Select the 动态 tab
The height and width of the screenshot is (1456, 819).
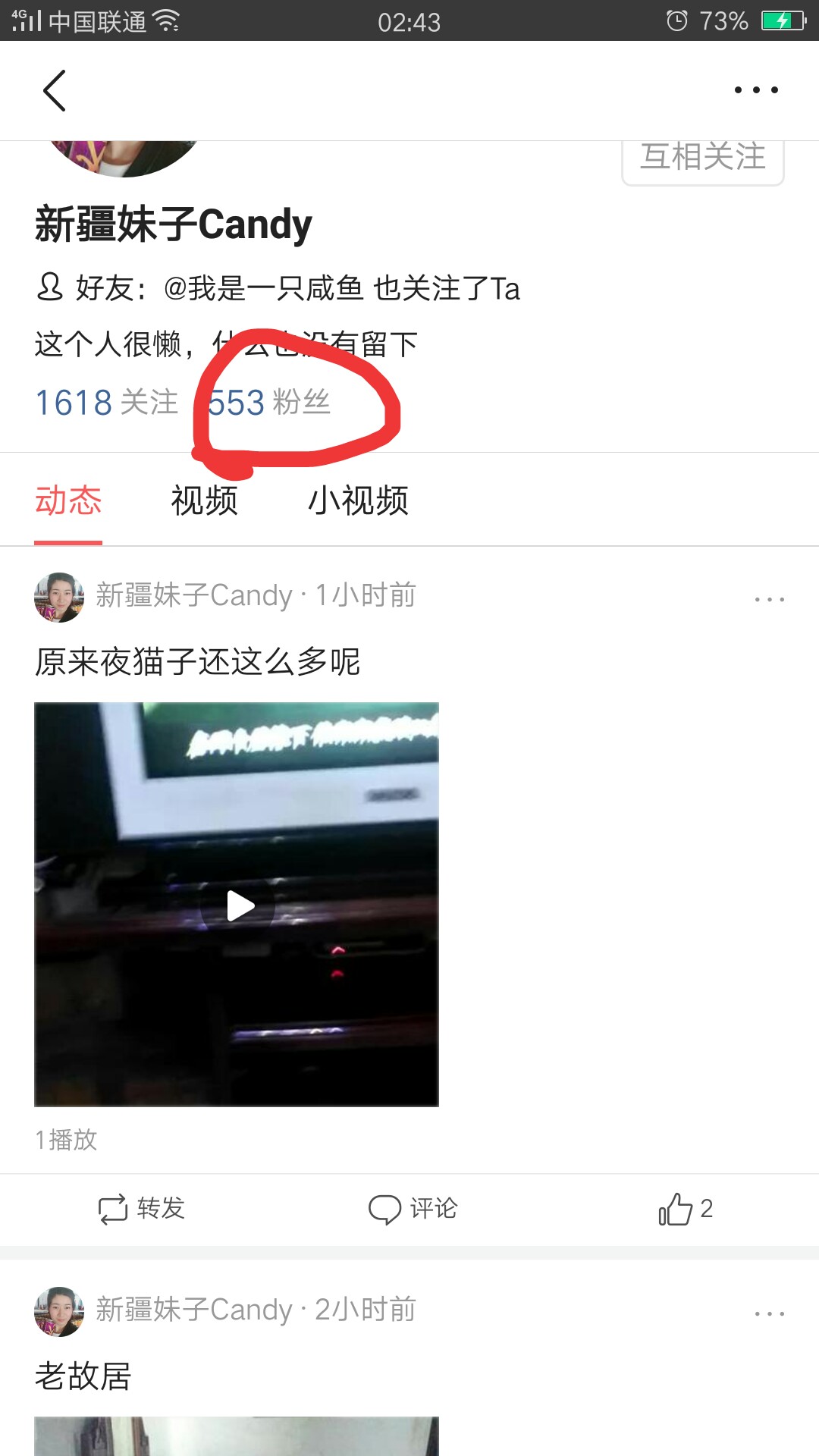[x=68, y=500]
